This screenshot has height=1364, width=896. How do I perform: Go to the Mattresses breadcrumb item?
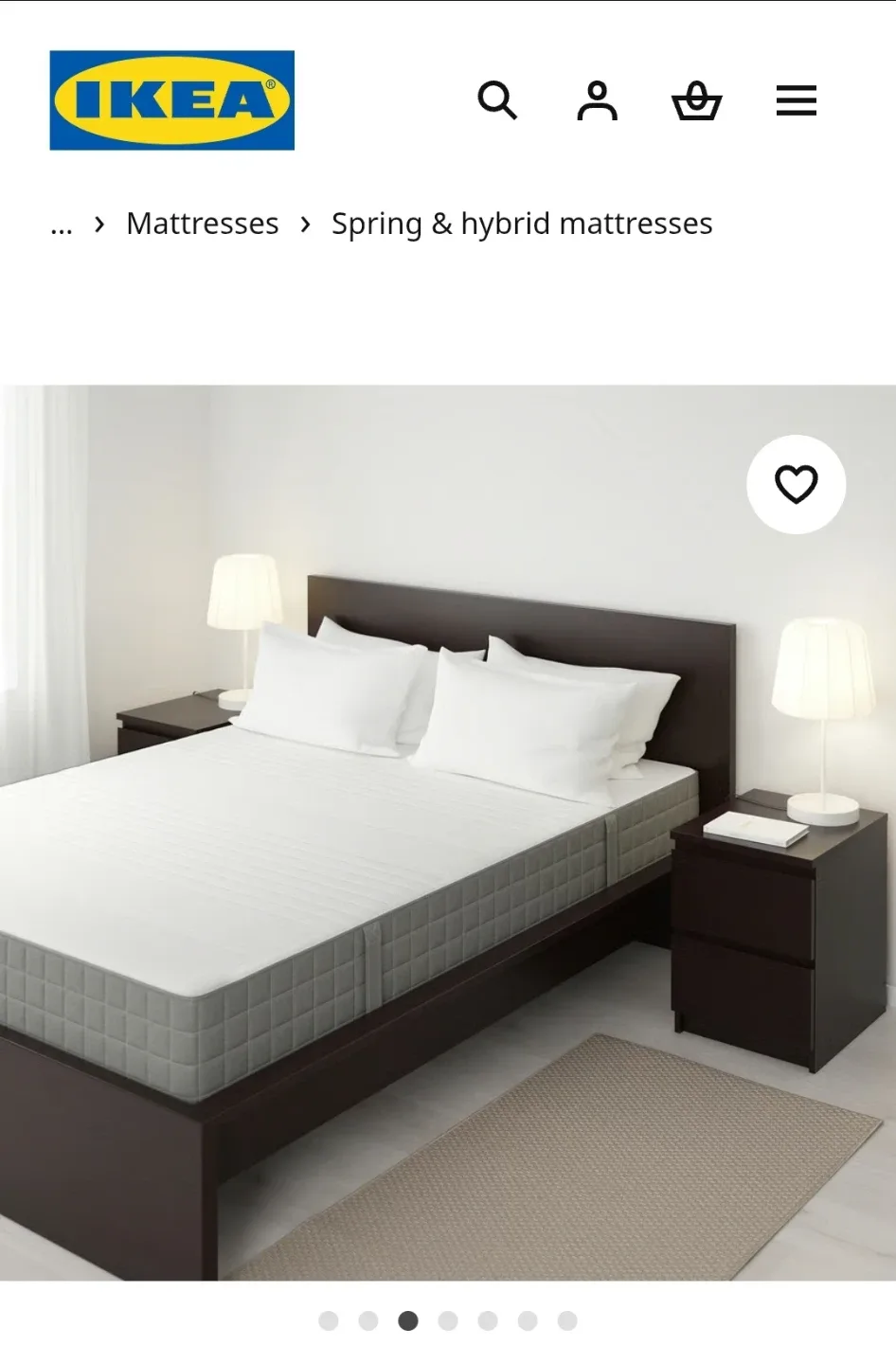(x=202, y=224)
